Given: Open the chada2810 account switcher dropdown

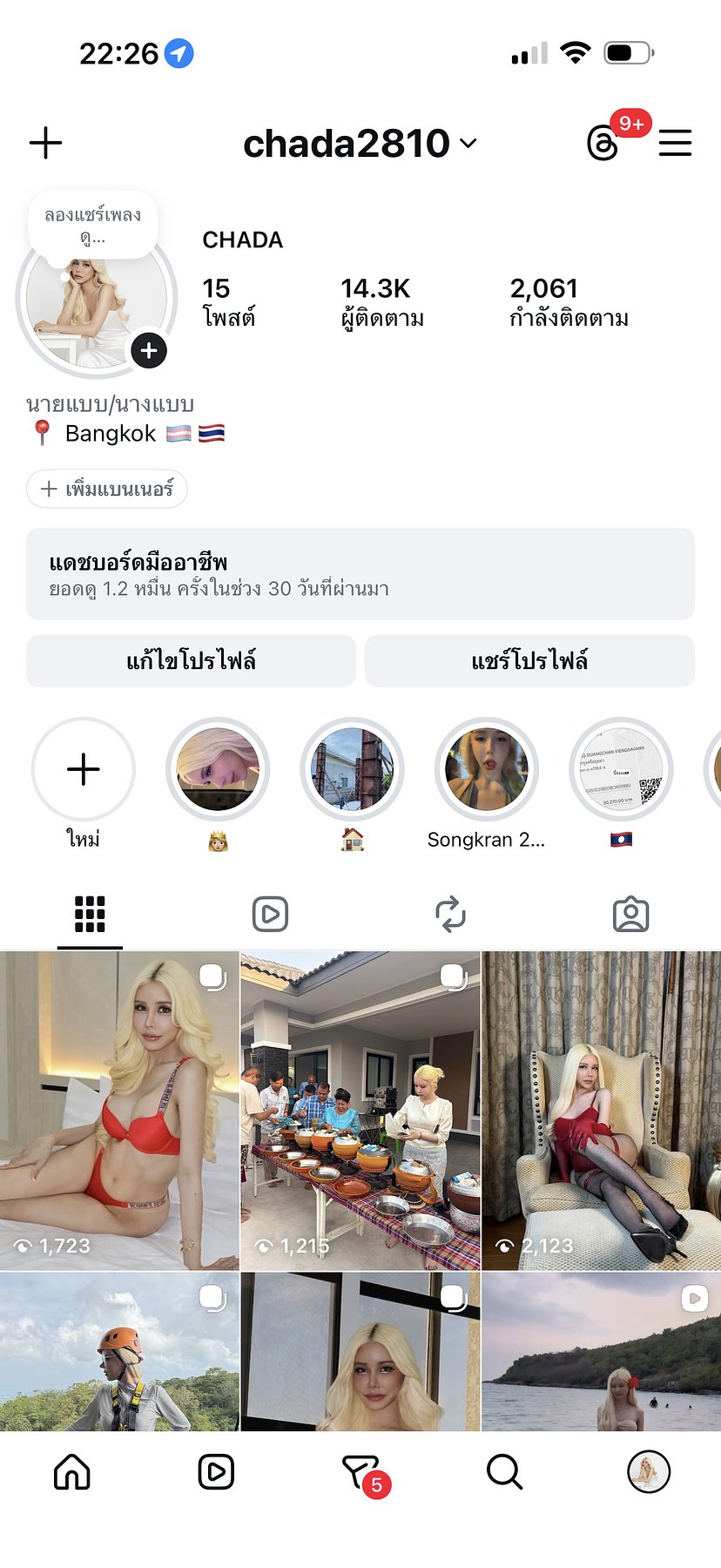Looking at the screenshot, I should 360,144.
